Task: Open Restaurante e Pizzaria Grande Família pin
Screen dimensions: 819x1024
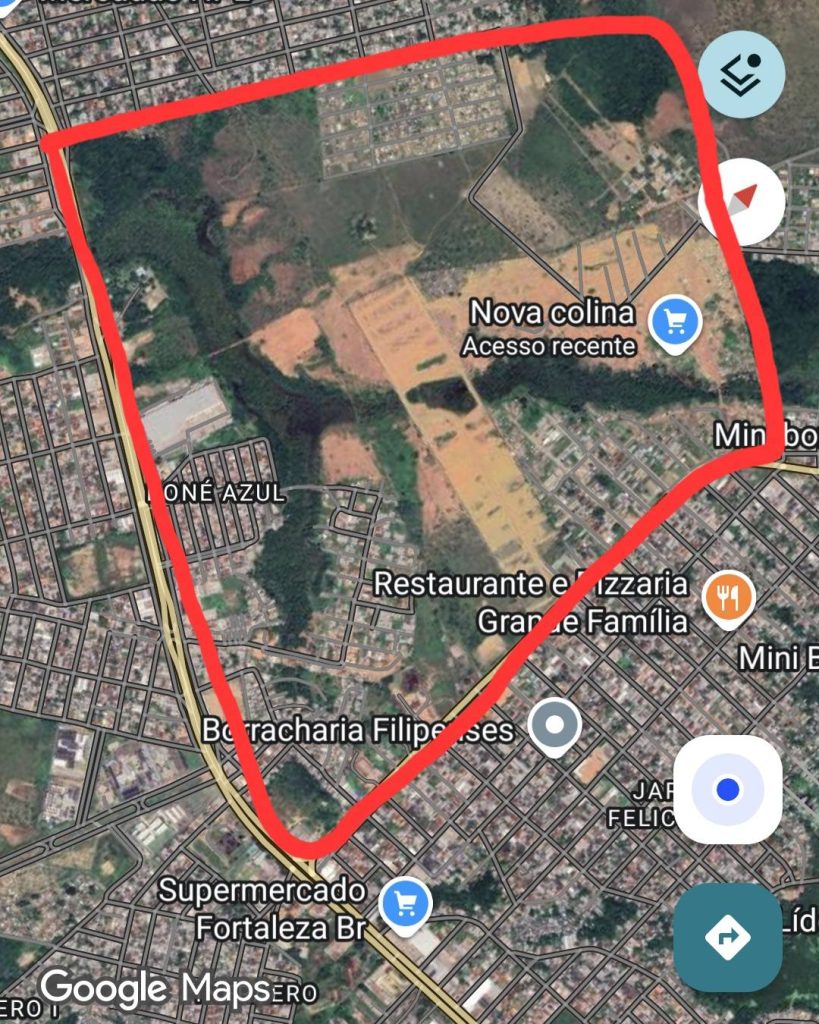Action: [x=728, y=597]
